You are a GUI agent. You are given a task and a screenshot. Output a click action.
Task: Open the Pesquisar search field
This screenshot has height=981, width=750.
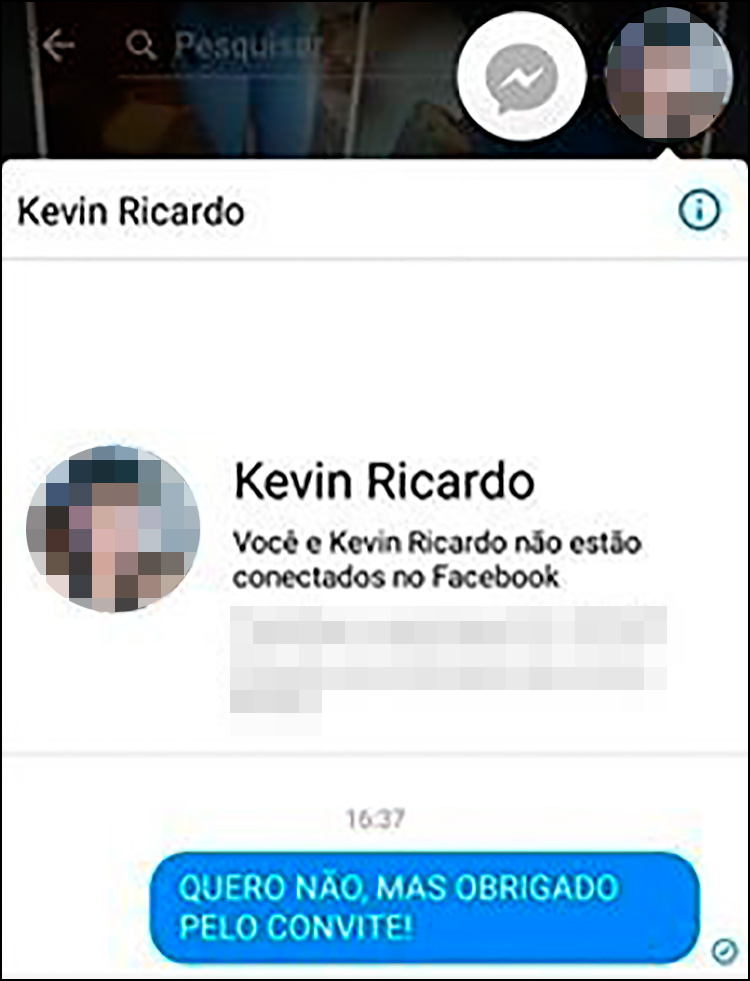pos(248,45)
